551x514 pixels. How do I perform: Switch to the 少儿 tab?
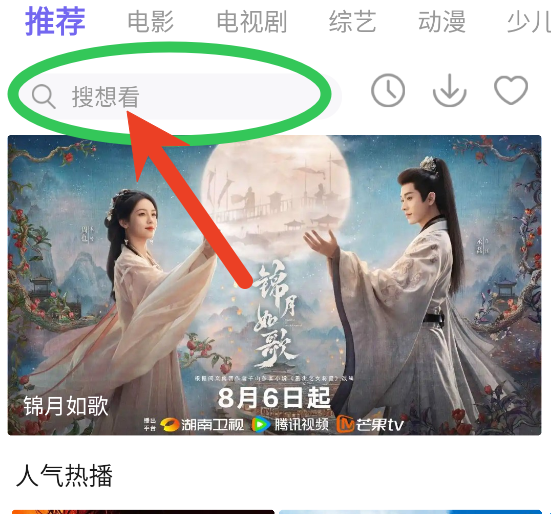(x=529, y=22)
